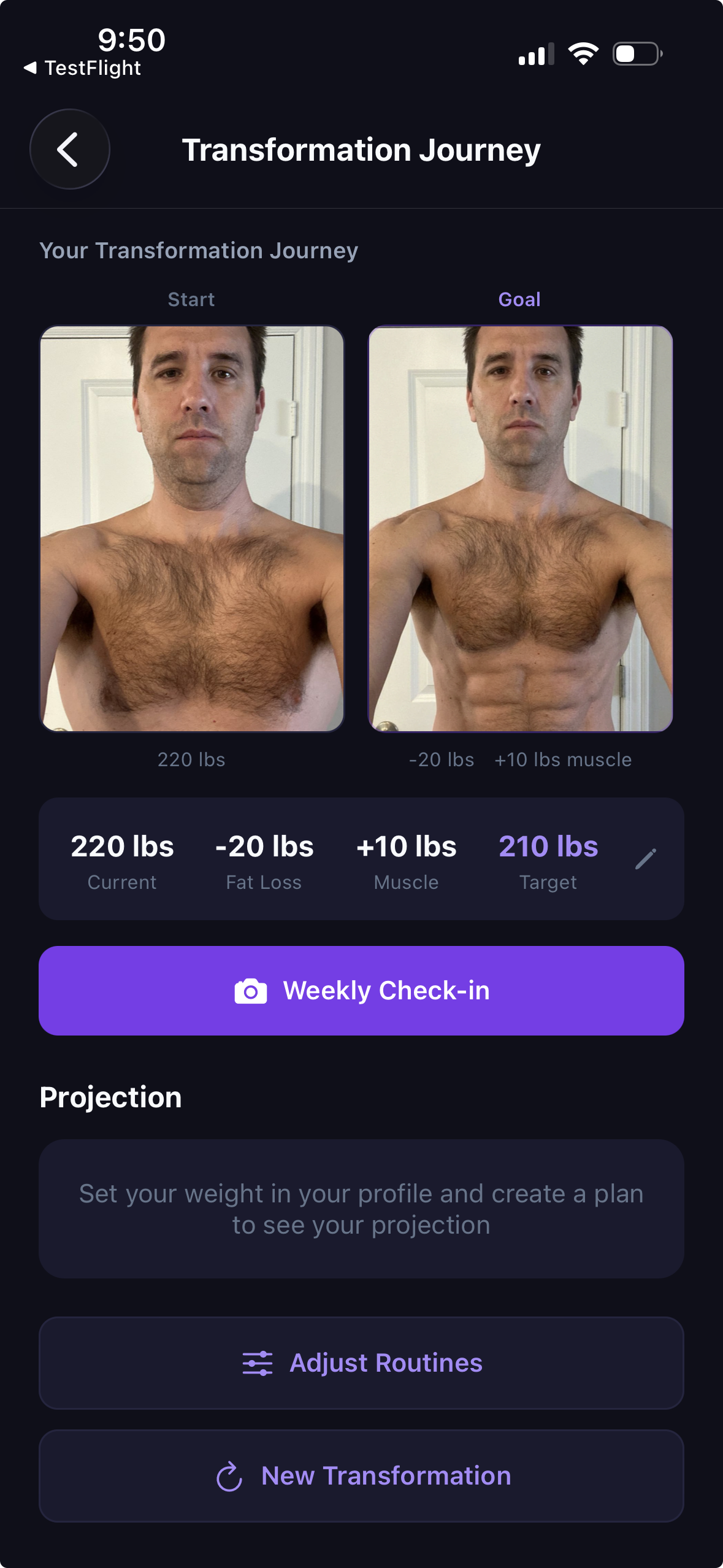Tap the back chevron to leave this screen
The width and height of the screenshot is (723, 1568).
coord(69,149)
